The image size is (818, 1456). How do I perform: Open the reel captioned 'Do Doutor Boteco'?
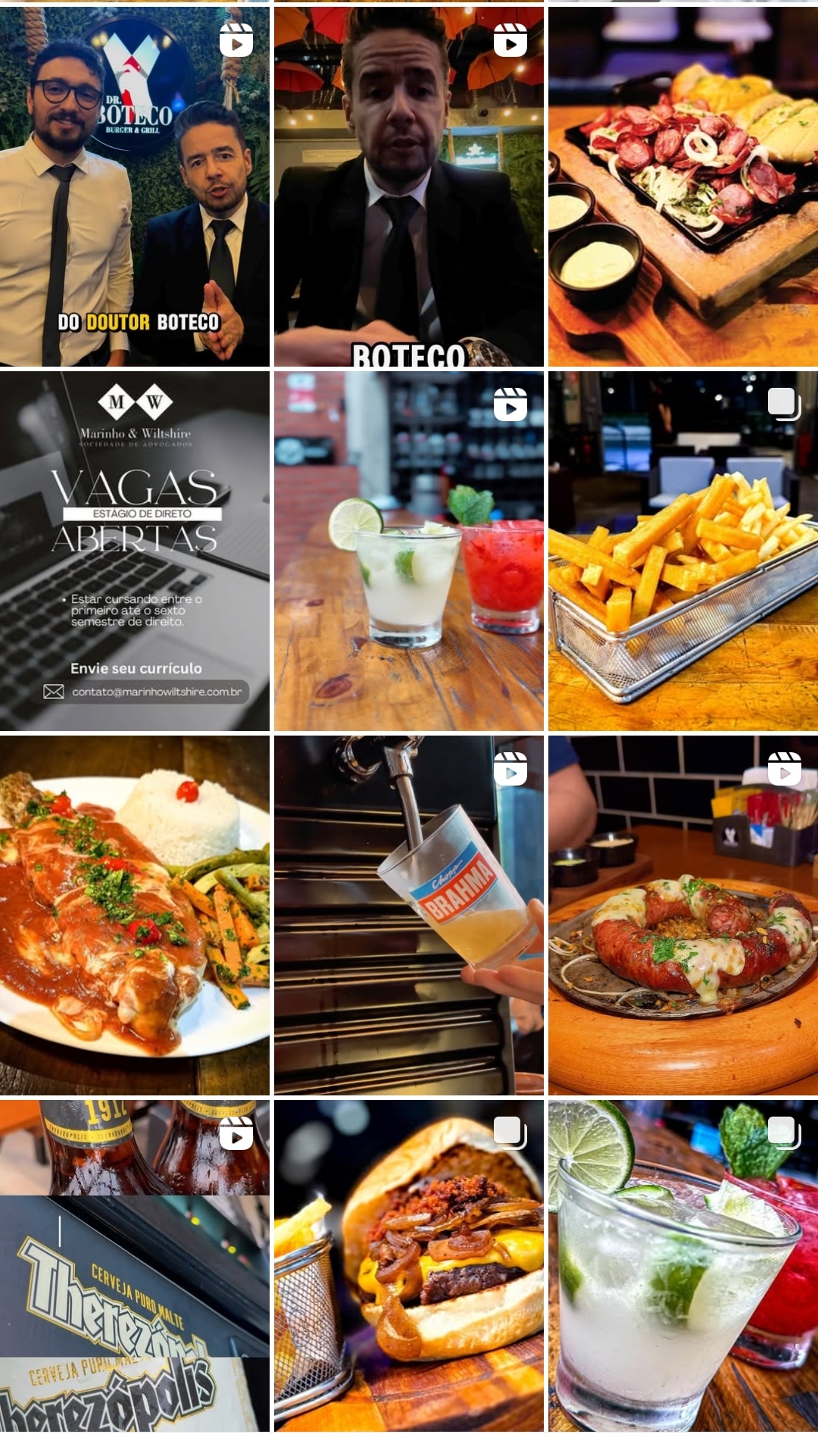coord(135,186)
